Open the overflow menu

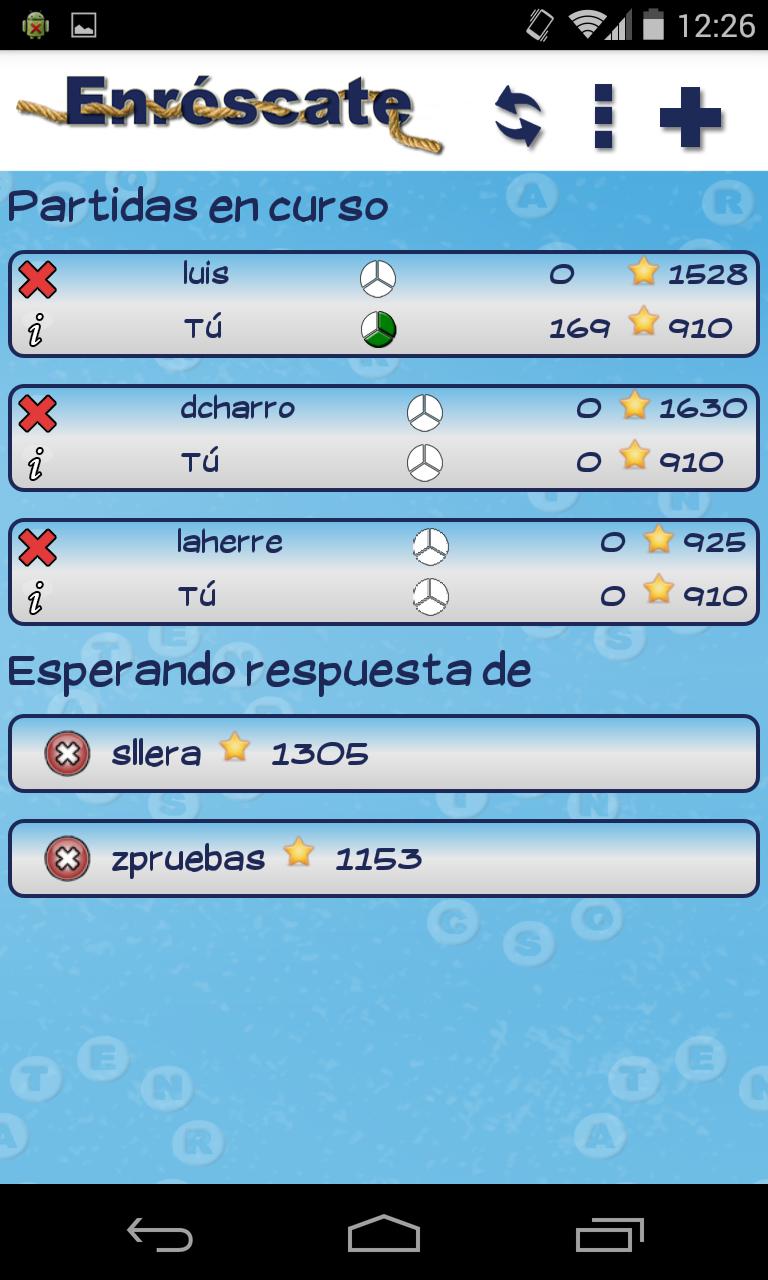click(601, 115)
